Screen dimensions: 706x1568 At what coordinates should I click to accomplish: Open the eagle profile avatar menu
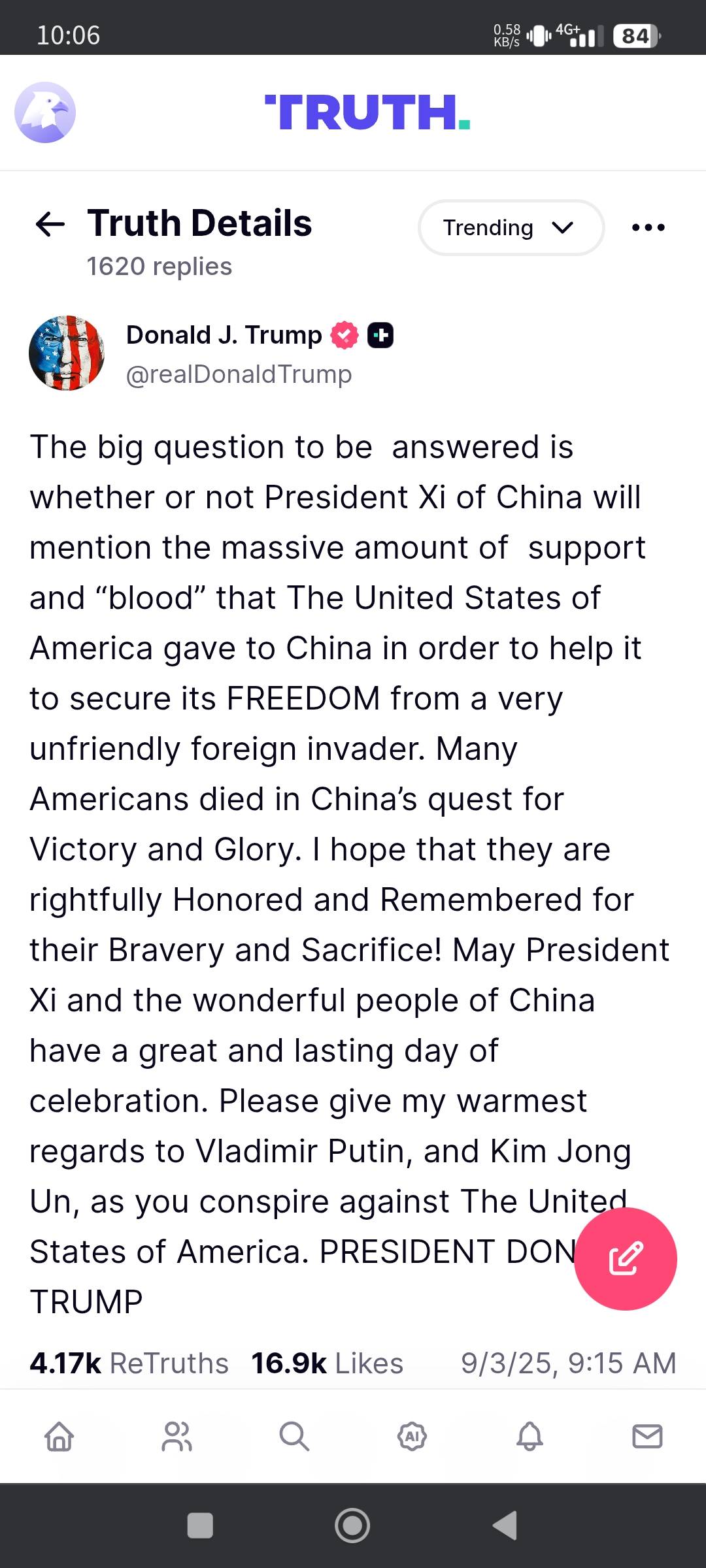(x=45, y=112)
